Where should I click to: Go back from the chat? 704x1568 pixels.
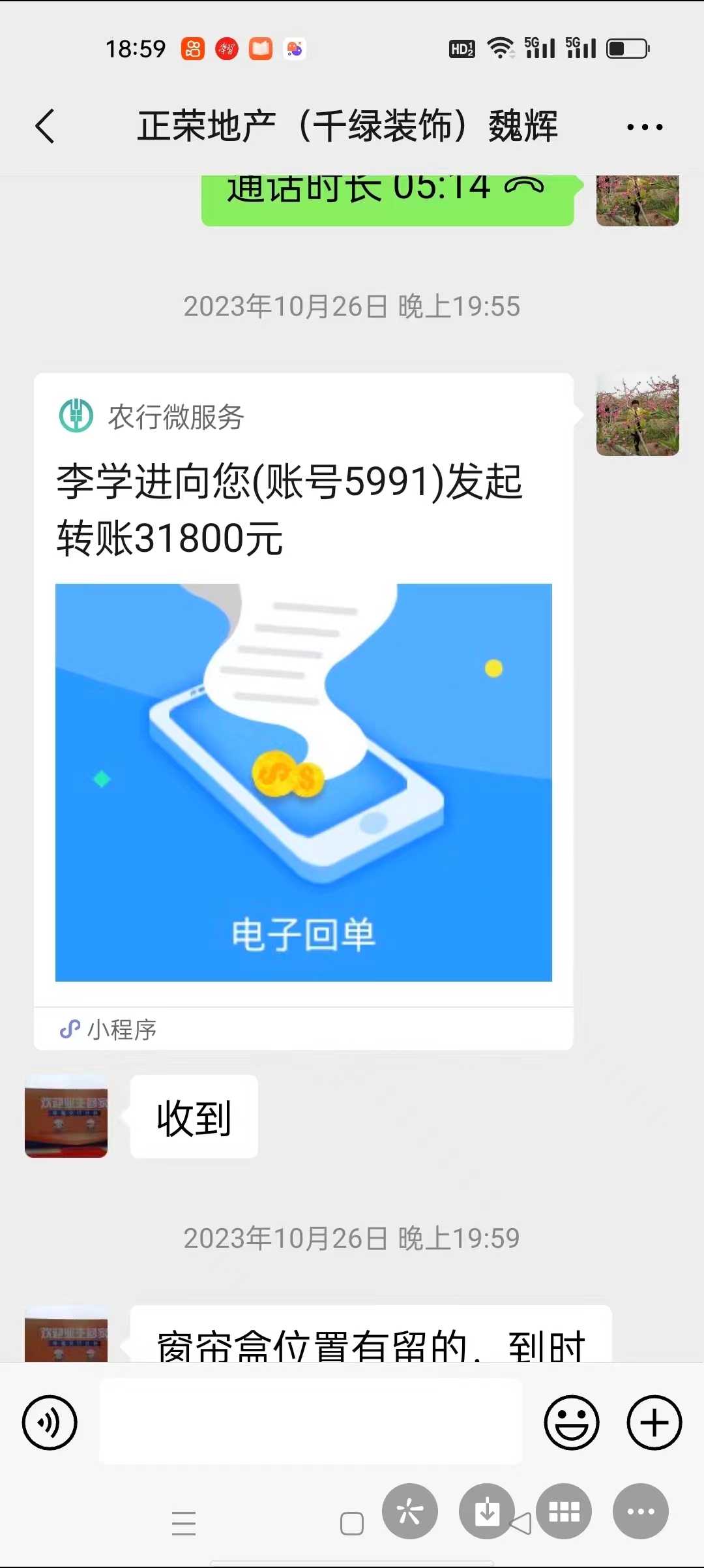click(44, 127)
